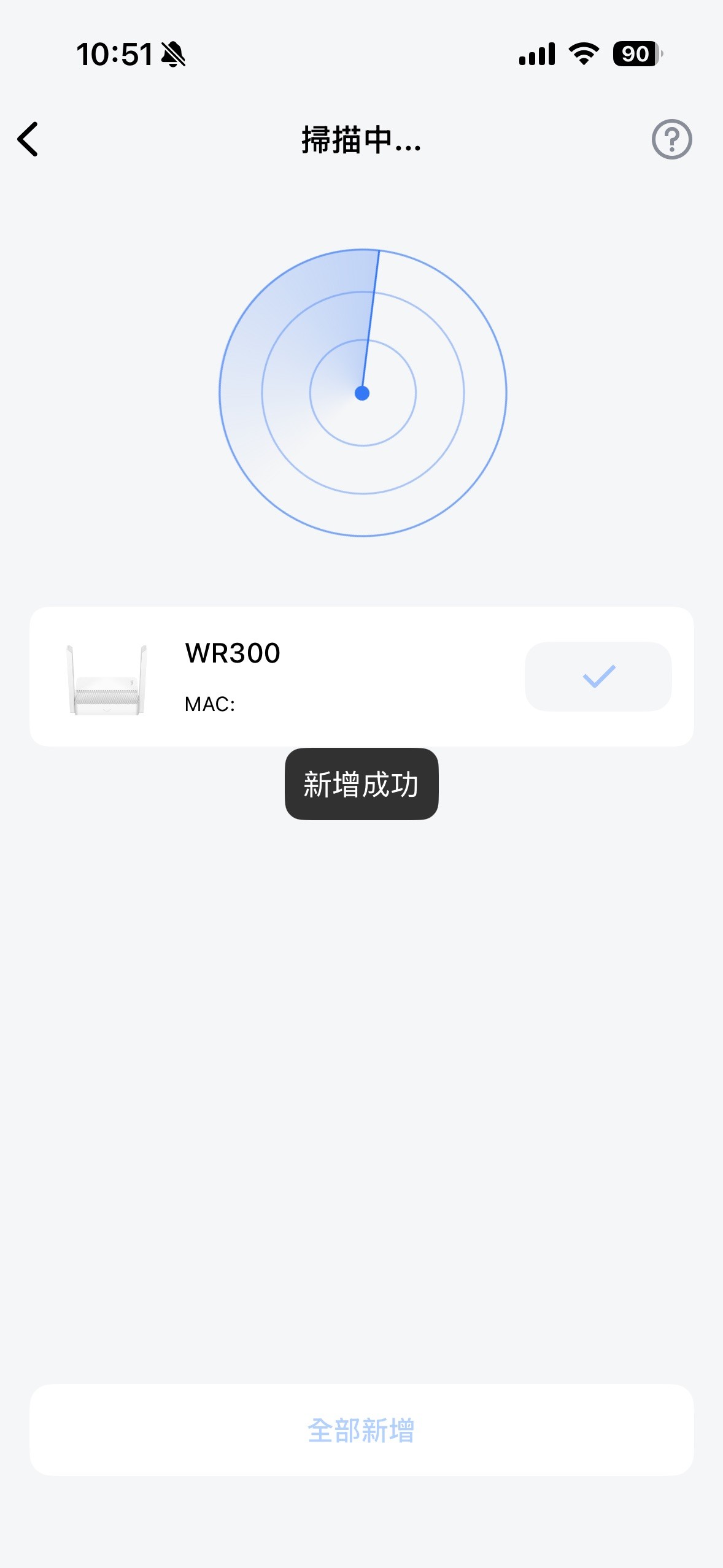Select the check button on the device card
This screenshot has width=723, height=1568.
pyautogui.click(x=598, y=677)
